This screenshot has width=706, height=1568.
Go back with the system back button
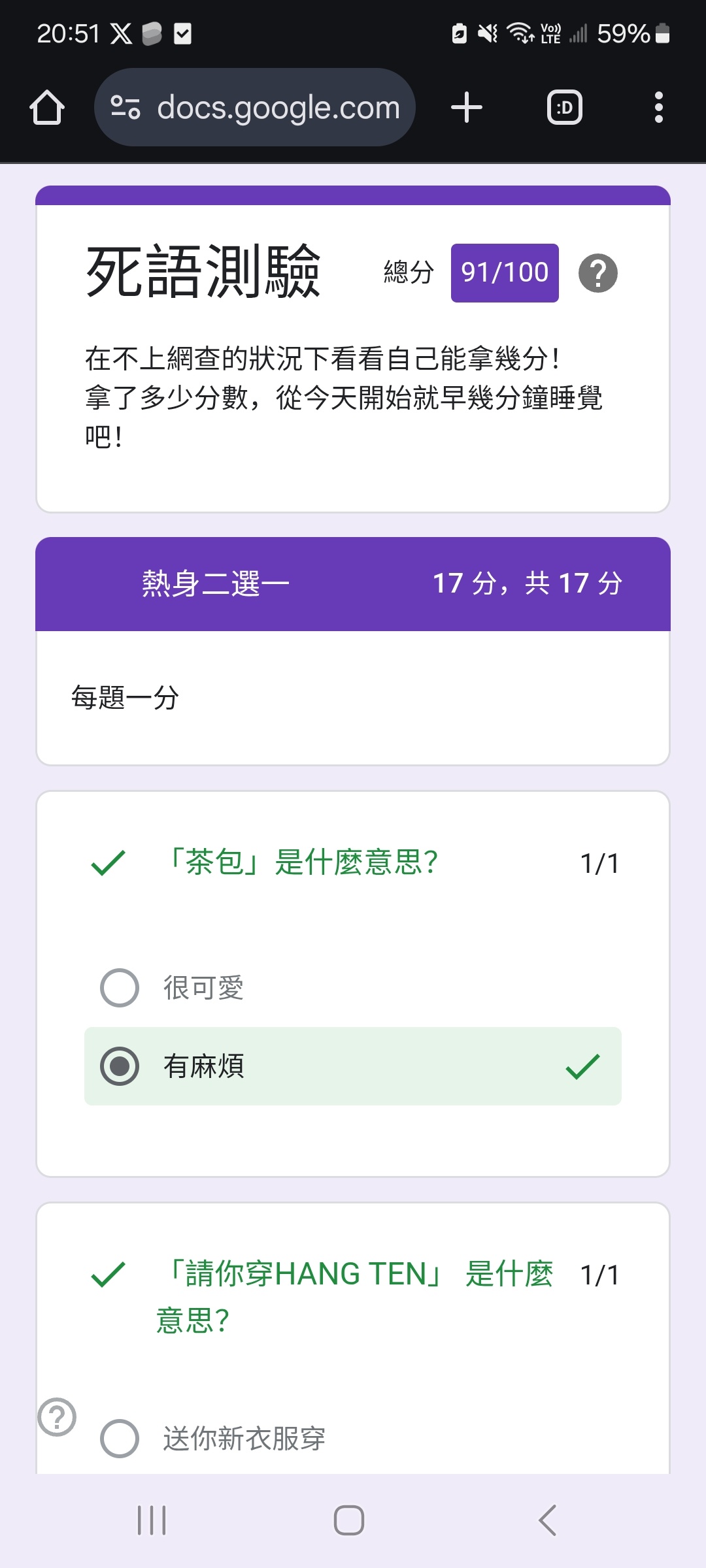click(x=548, y=1520)
